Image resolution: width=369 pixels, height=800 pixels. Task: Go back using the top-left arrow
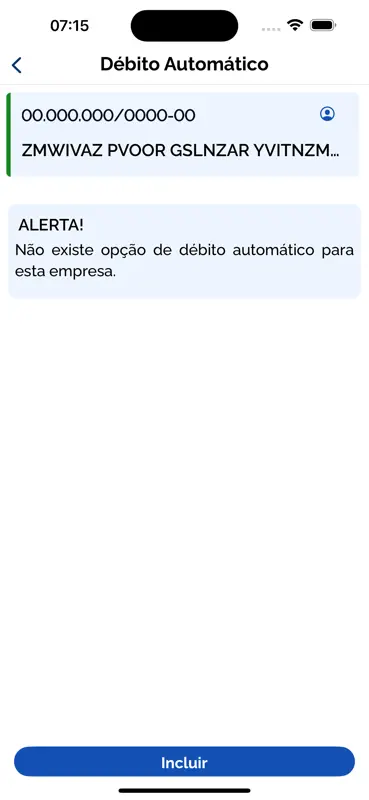17,65
